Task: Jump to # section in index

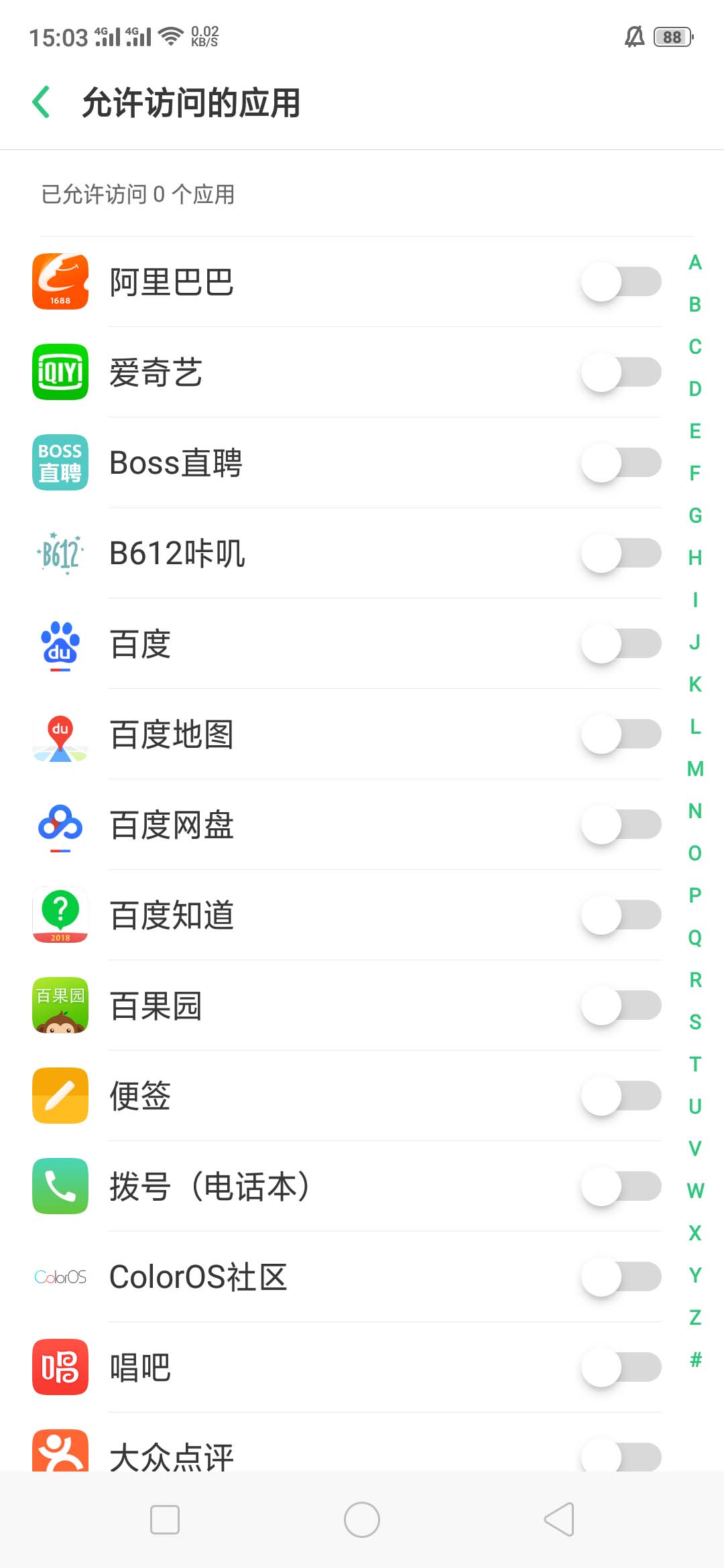Action: coord(695,1360)
